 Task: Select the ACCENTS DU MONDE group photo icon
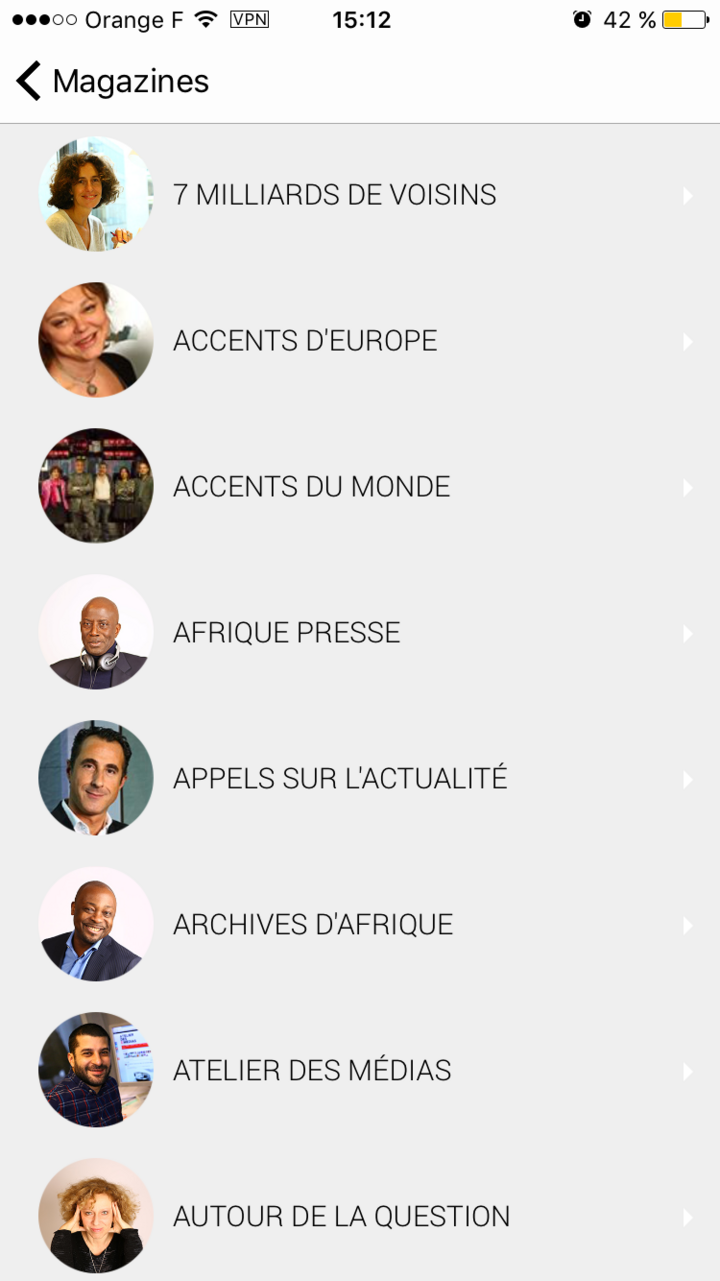pos(95,486)
